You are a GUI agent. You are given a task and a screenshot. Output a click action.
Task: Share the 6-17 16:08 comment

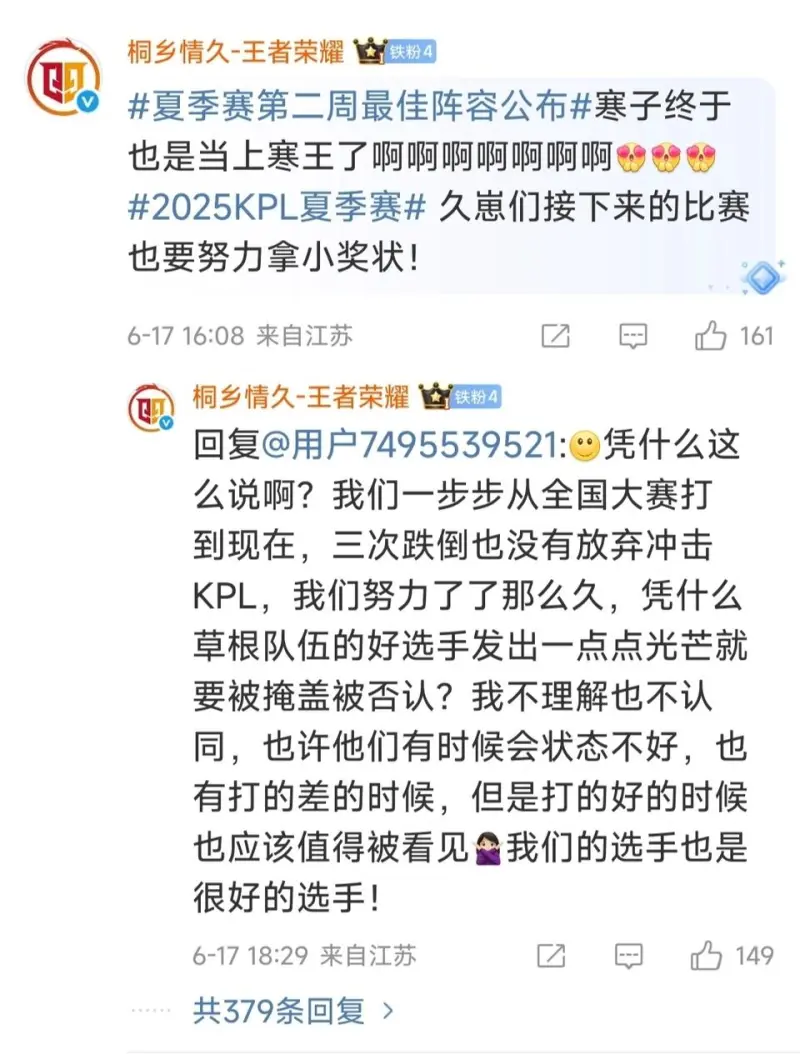click(x=556, y=337)
